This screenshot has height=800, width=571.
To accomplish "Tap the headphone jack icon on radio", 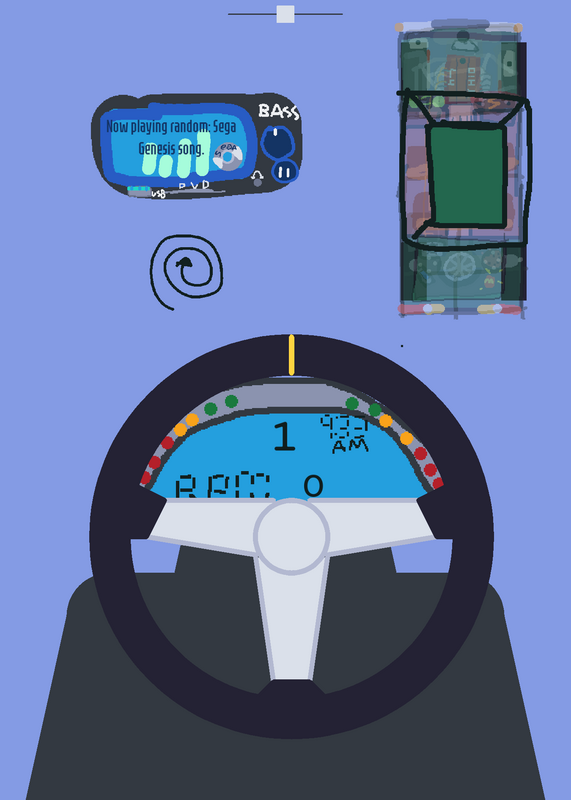I will 258,179.
